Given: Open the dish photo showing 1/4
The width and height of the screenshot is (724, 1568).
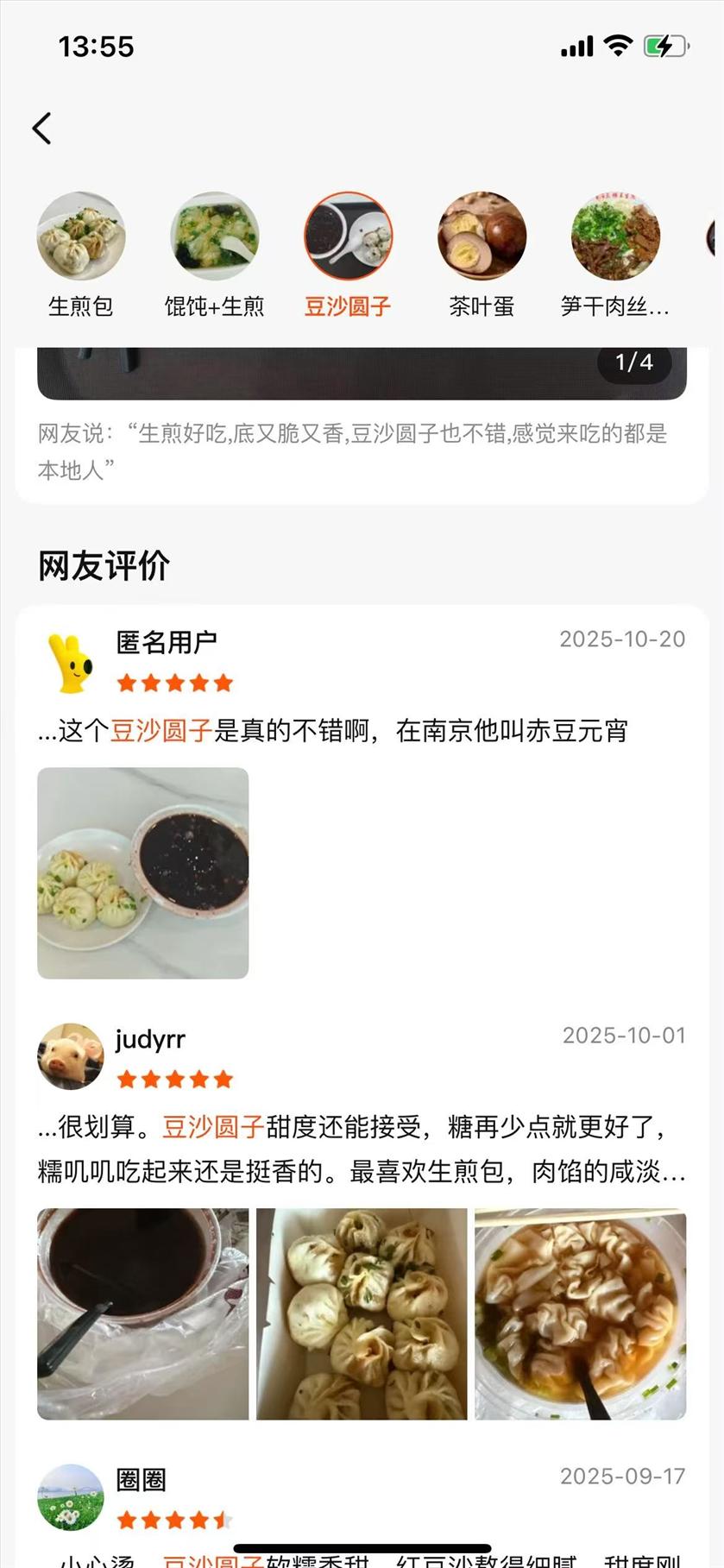Looking at the screenshot, I should pos(362,374).
